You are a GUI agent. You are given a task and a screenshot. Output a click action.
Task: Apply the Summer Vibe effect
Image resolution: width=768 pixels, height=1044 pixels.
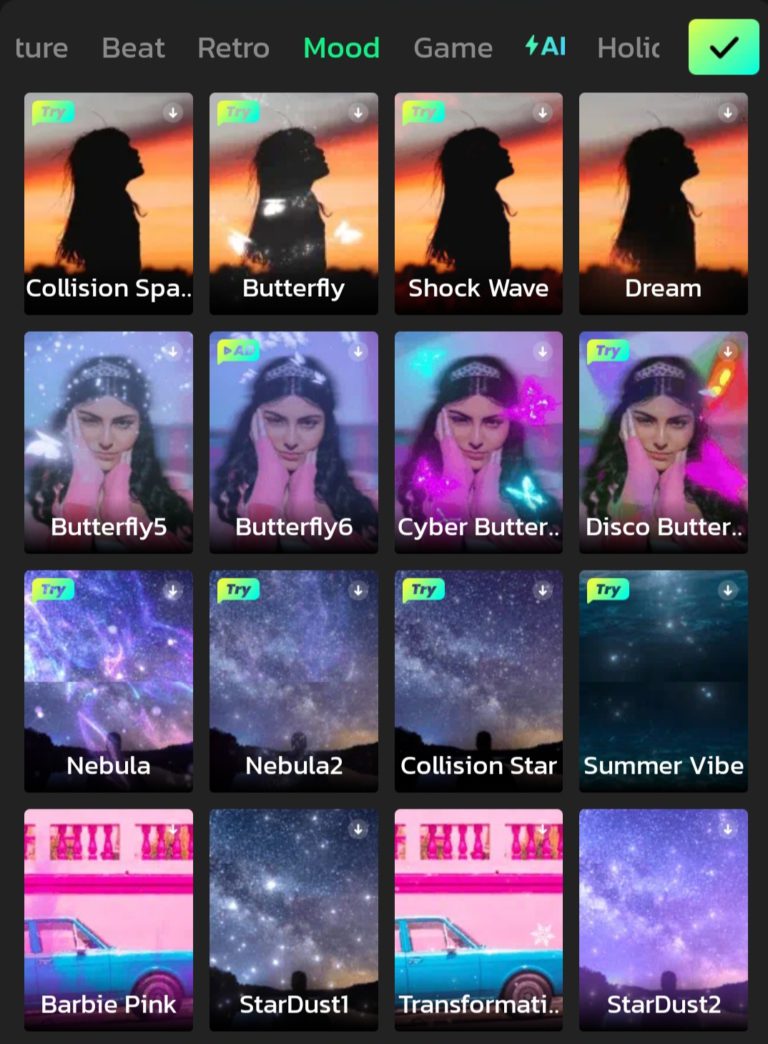(x=663, y=680)
